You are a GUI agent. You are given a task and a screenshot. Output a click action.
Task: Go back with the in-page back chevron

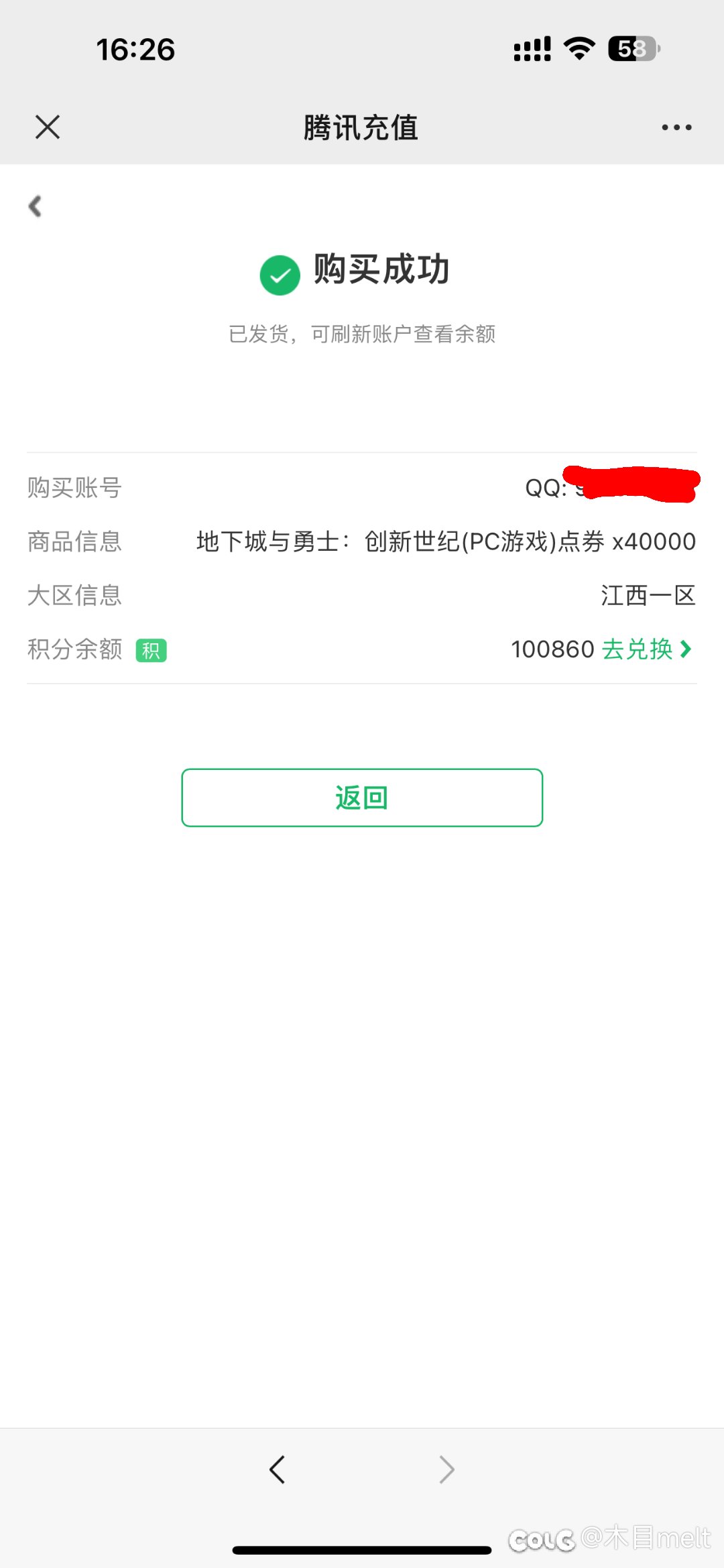tap(36, 206)
